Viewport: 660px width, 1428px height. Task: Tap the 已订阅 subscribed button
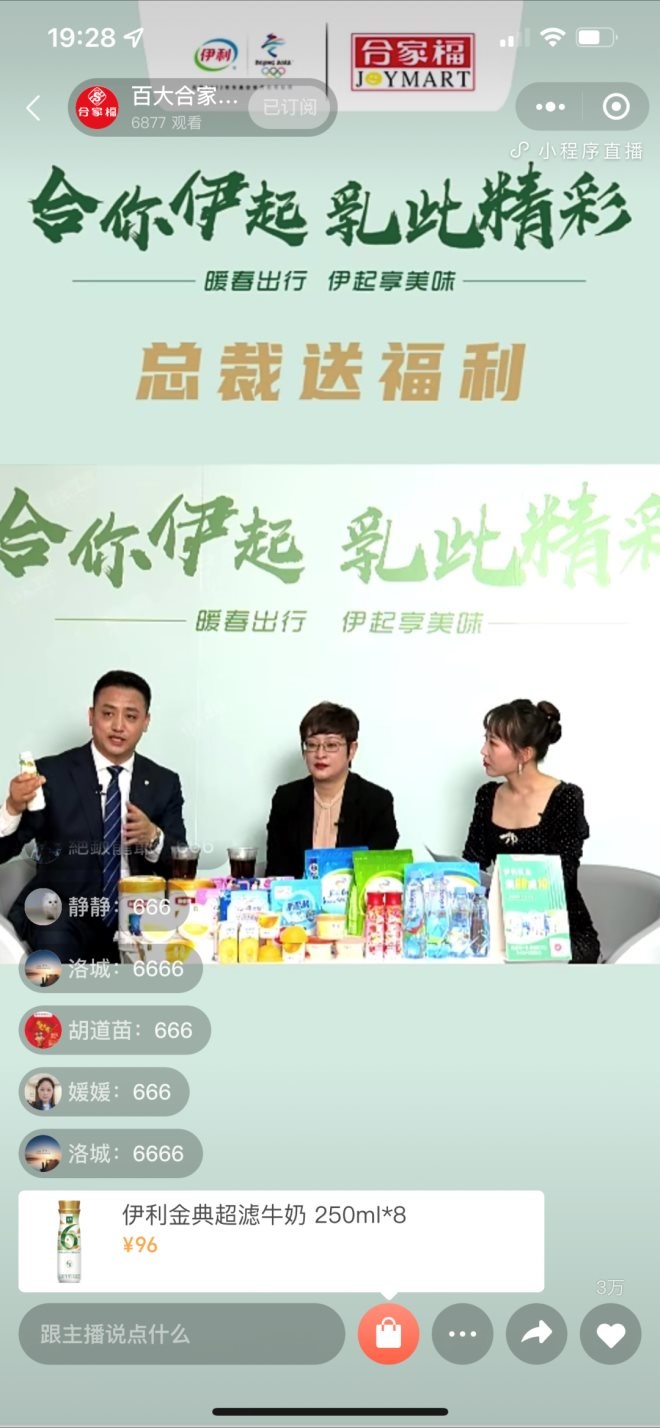point(289,108)
